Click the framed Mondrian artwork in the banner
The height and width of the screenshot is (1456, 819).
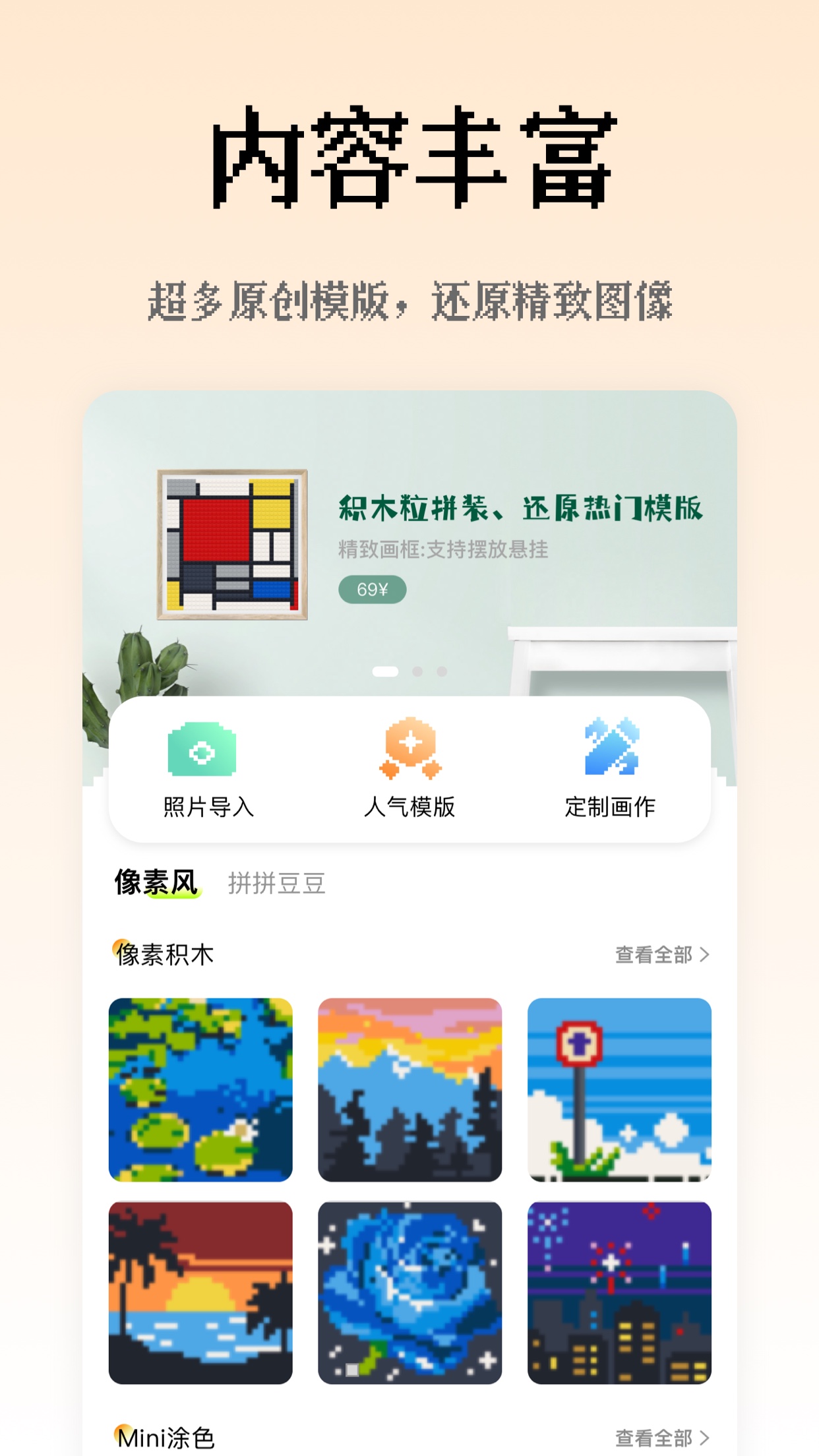232,547
